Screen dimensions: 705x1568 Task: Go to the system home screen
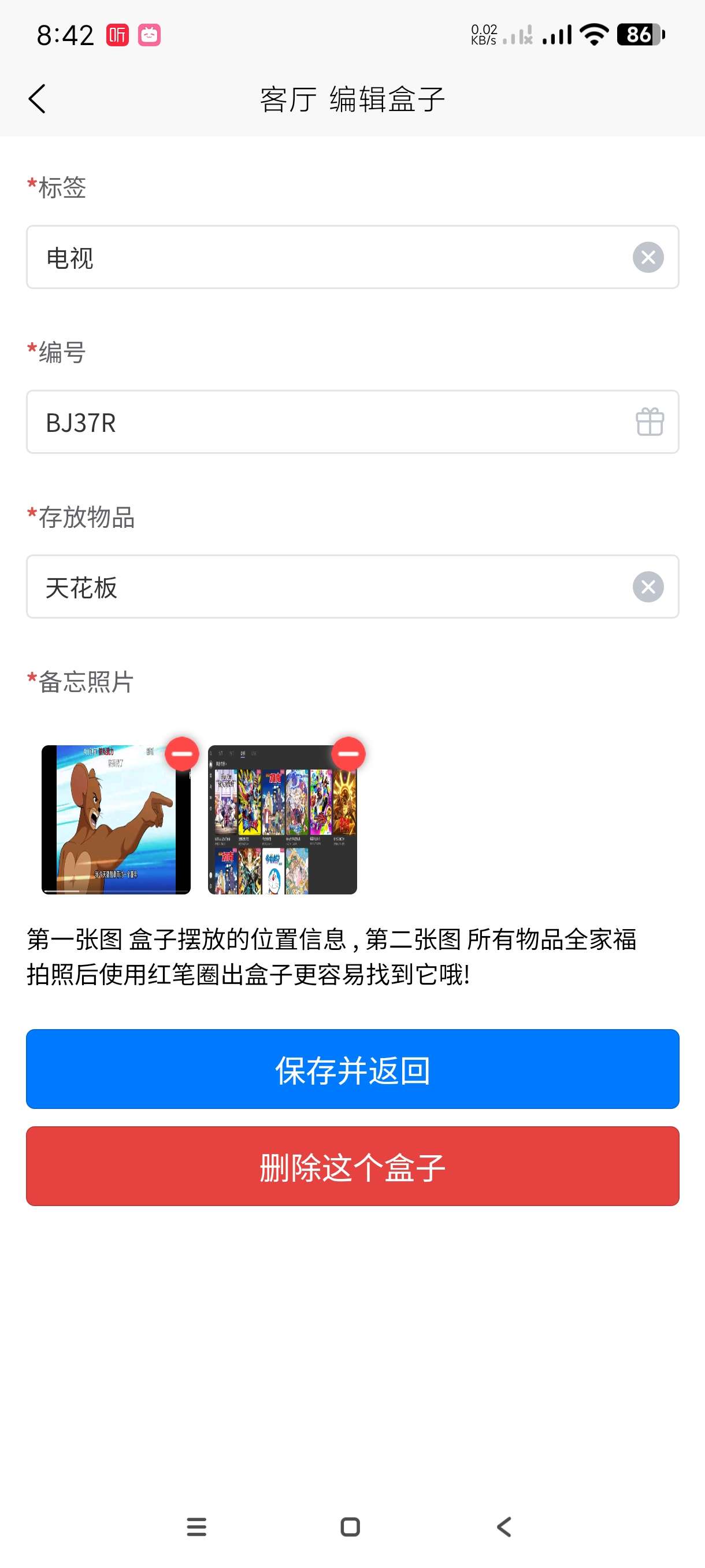click(350, 1526)
